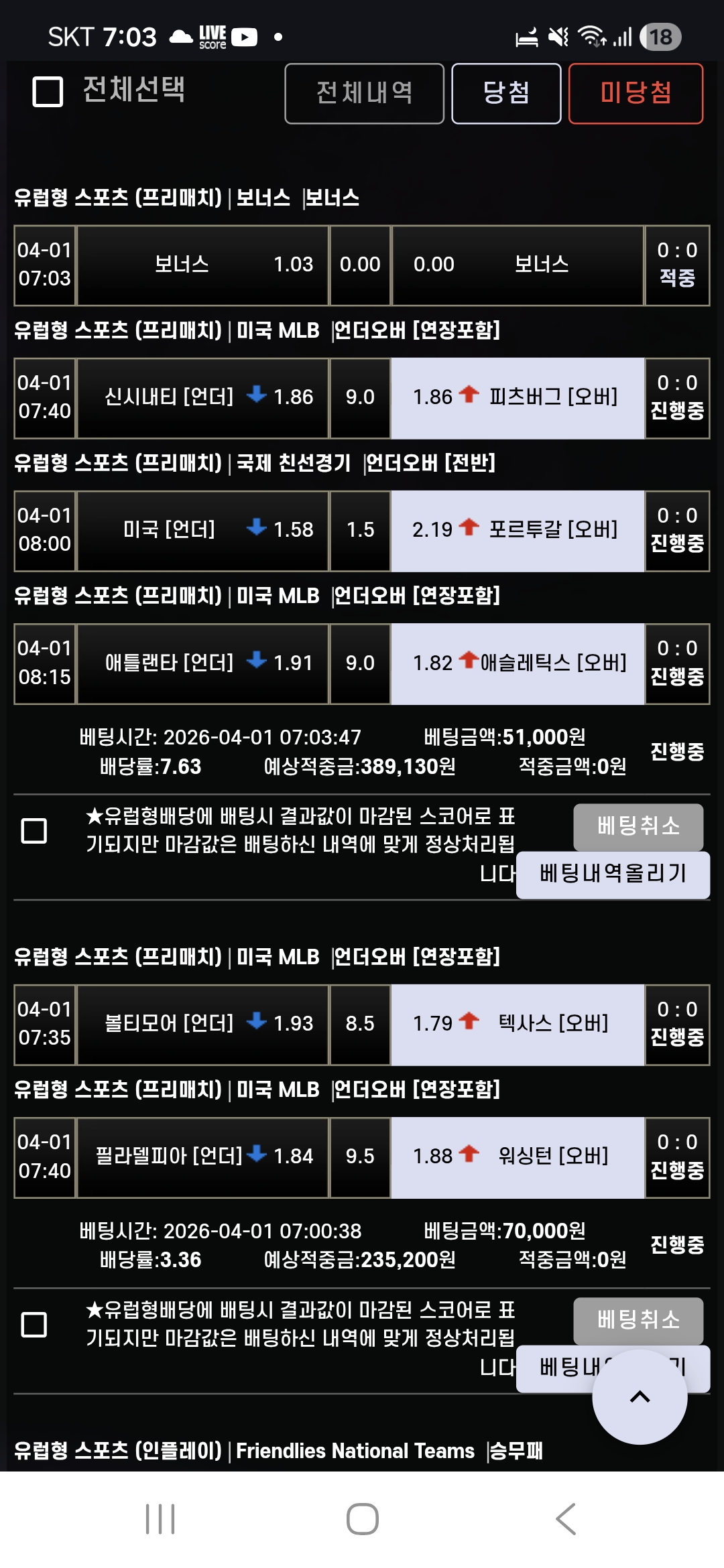The image size is (724, 1568).
Task: Switch to the 전체내역 filter
Action: pos(364,94)
